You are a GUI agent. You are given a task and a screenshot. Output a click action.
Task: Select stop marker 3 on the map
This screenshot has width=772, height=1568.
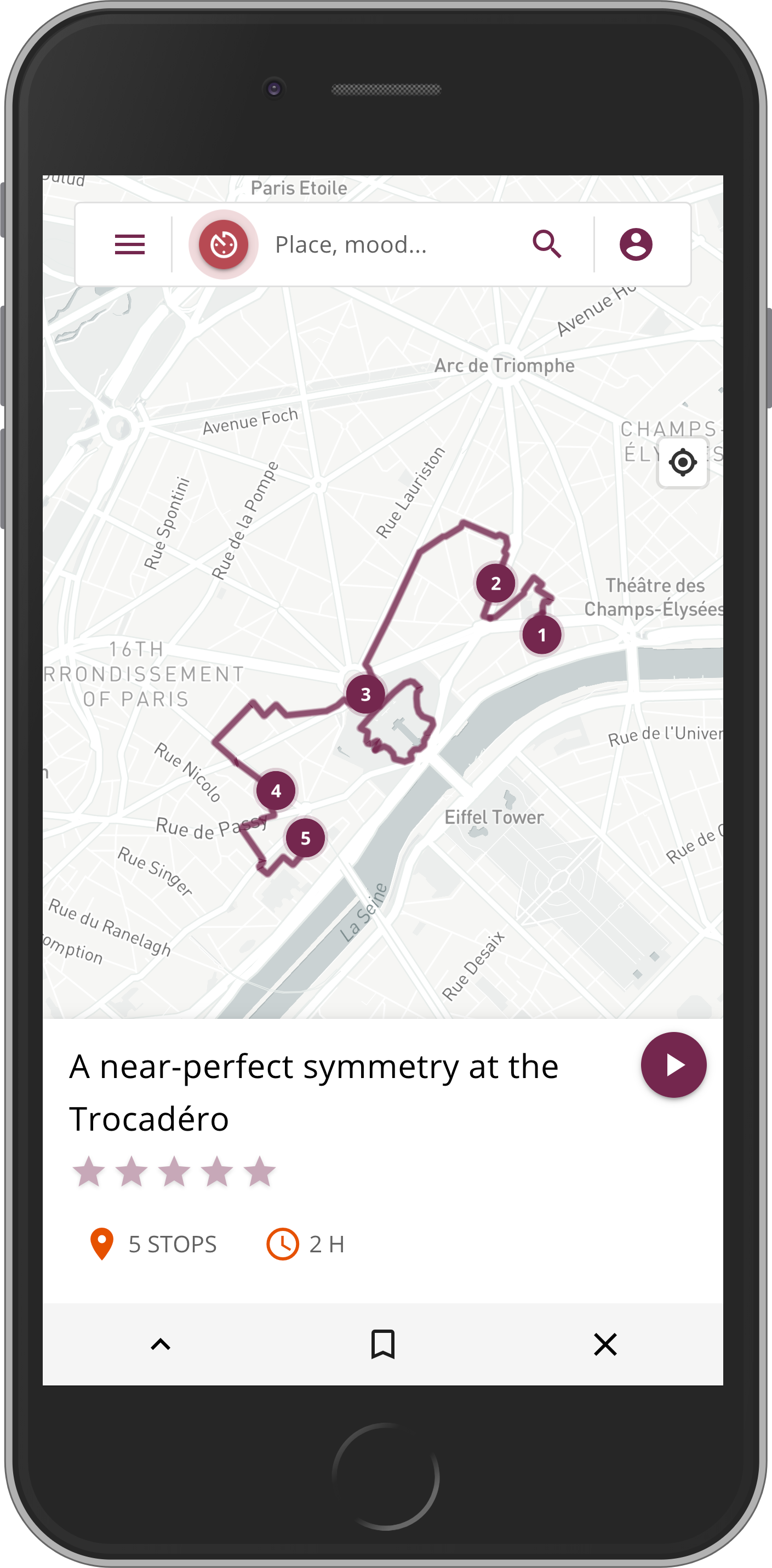pyautogui.click(x=365, y=694)
